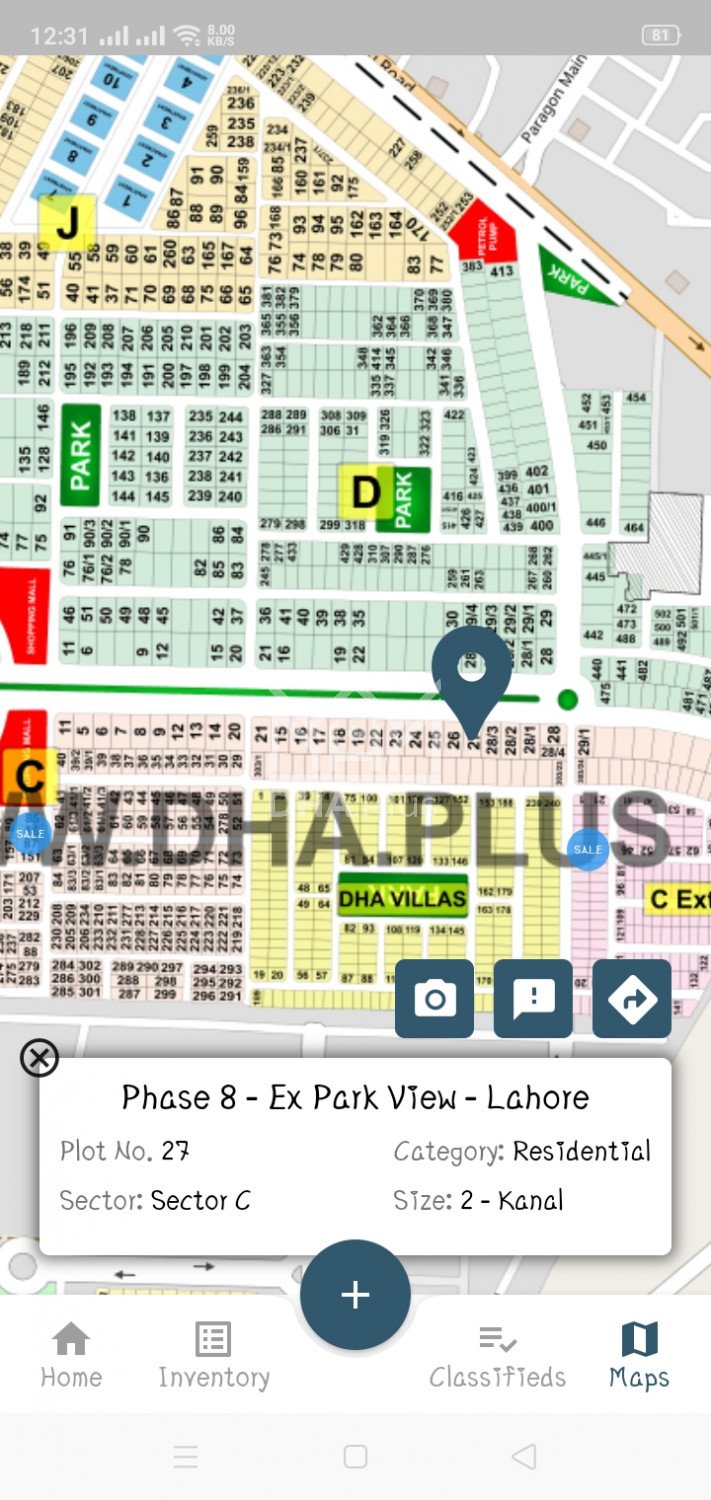The height and width of the screenshot is (1500, 711).
Task: Tap the SALE marker beside sector C label
Action: click(29, 833)
